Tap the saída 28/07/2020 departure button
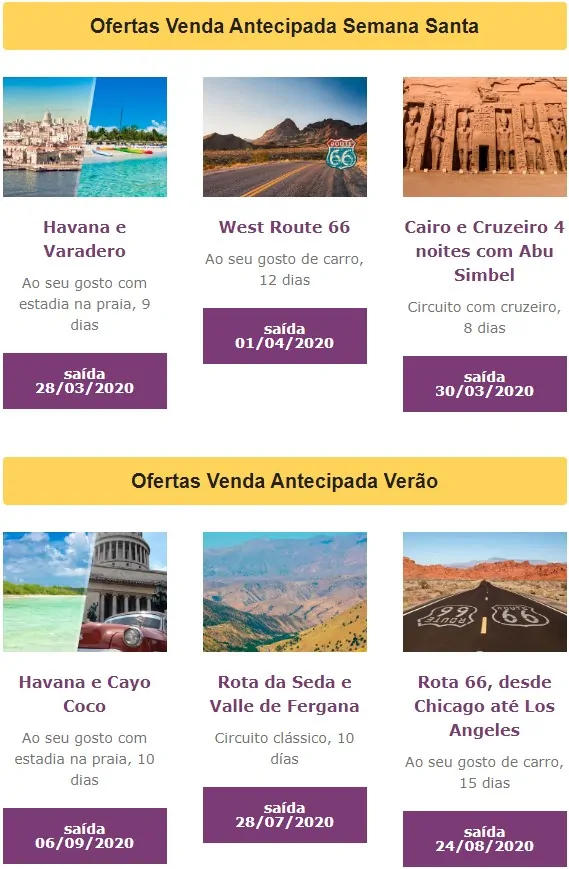The width and height of the screenshot is (569, 869). pos(285,815)
